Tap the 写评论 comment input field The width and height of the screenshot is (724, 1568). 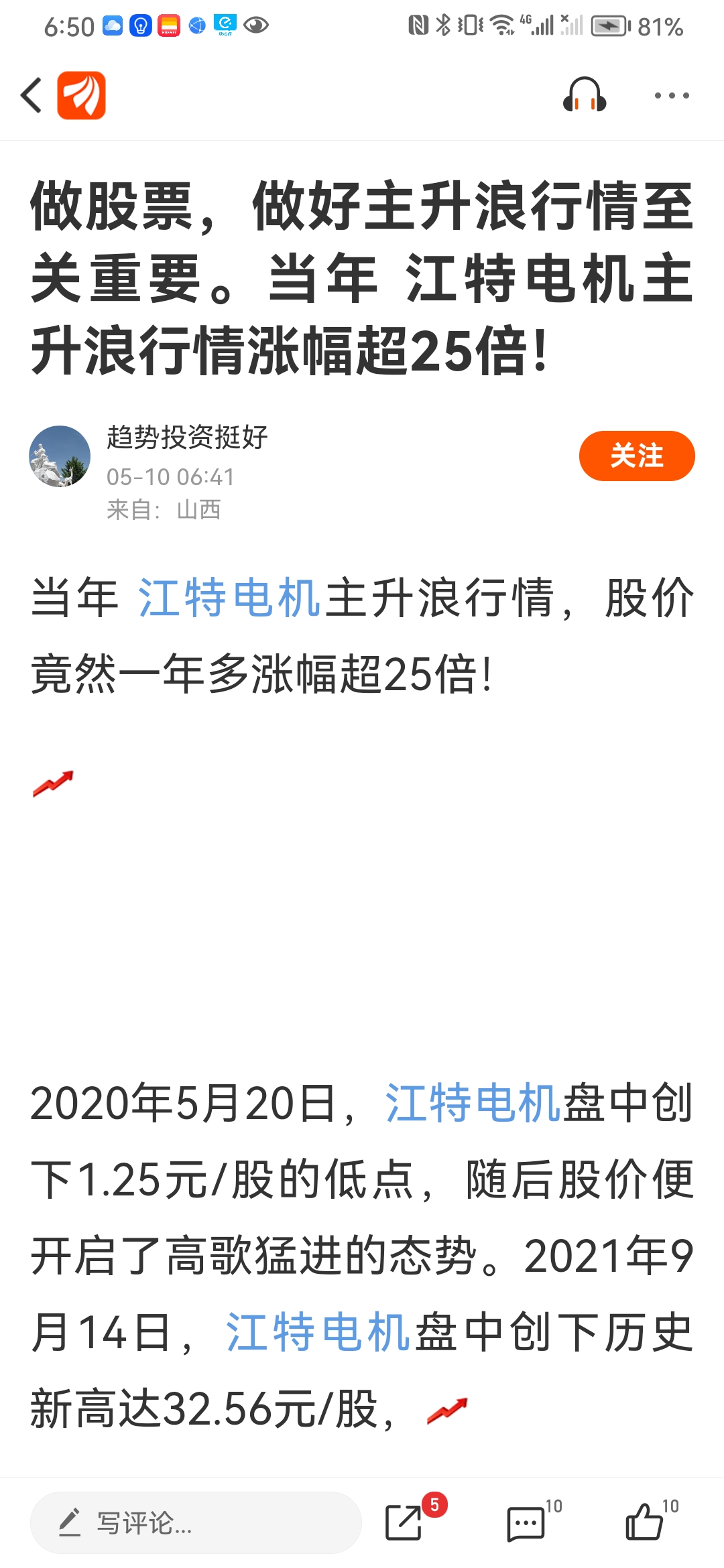196,1522
